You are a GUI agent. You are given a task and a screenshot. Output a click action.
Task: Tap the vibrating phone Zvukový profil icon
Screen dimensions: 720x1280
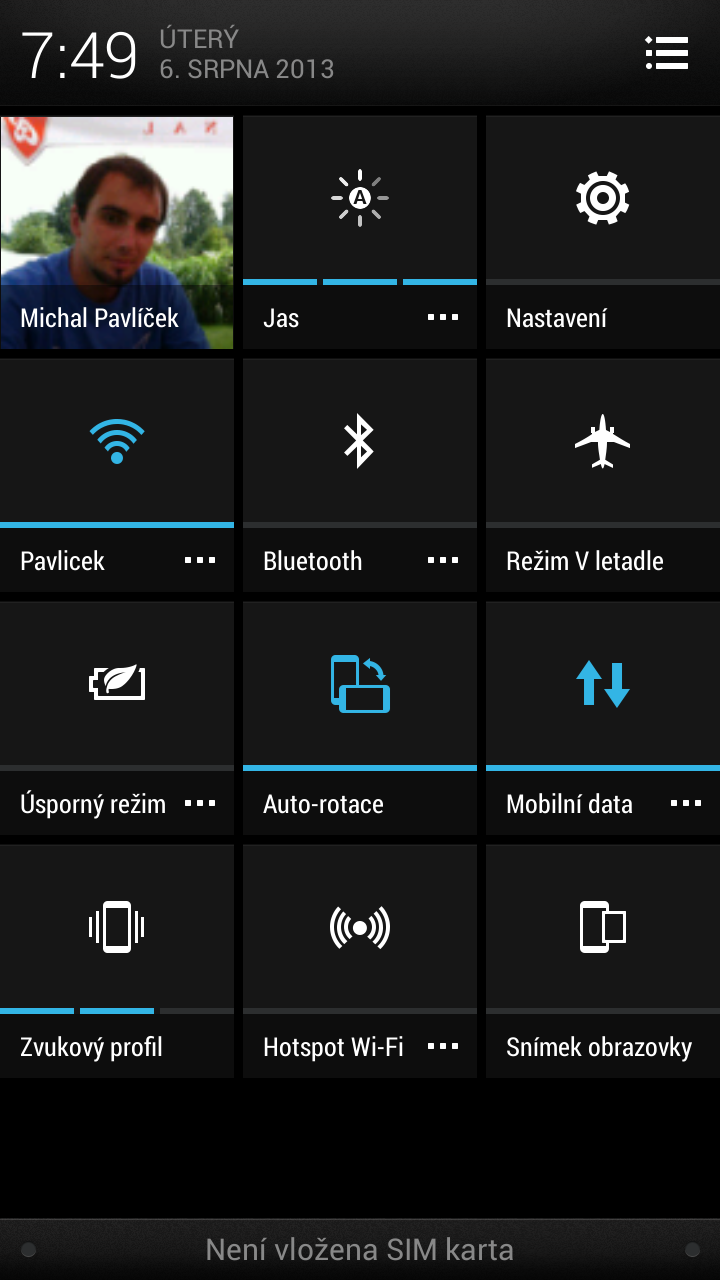(116, 927)
